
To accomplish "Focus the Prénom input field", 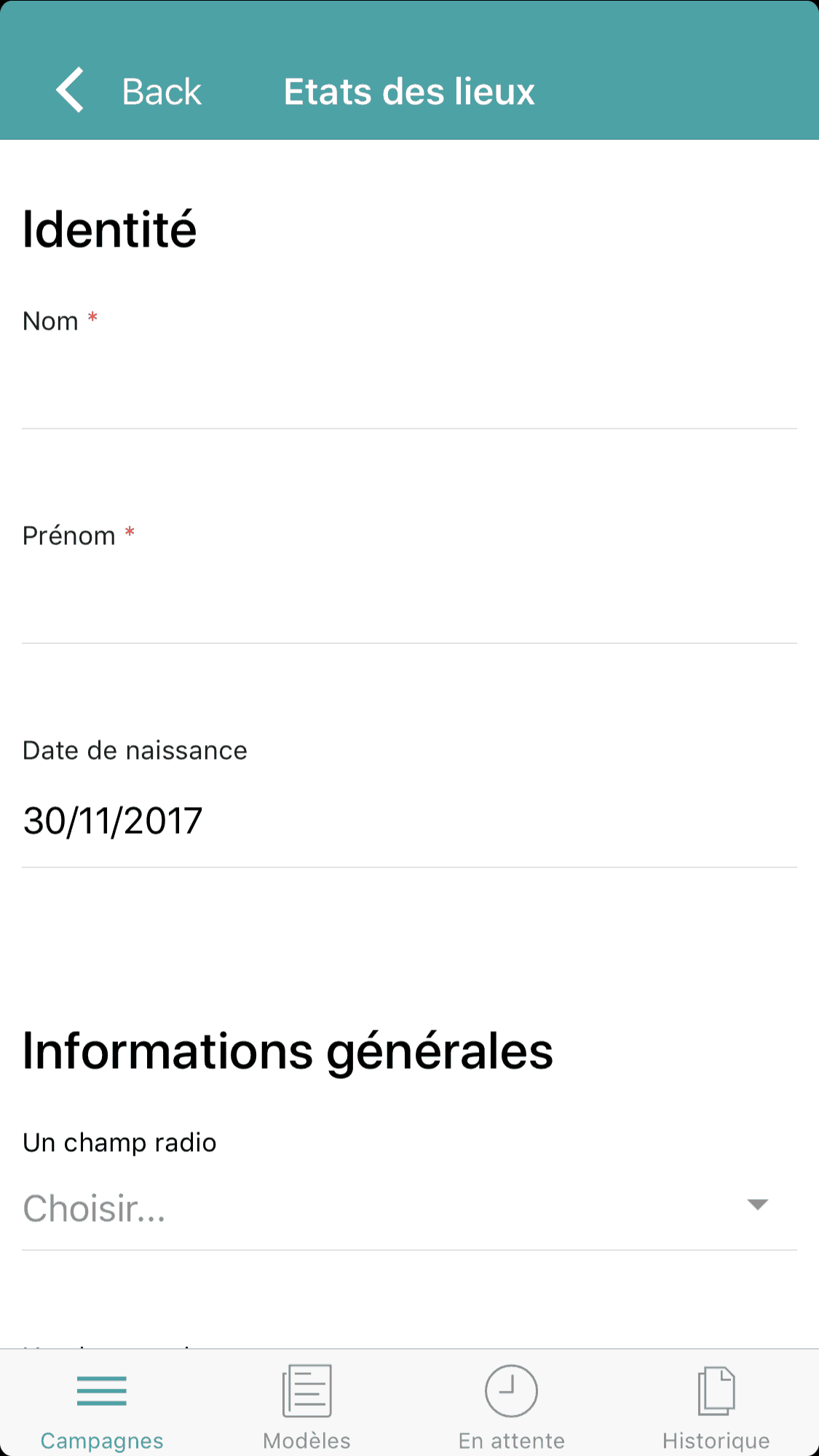I will [x=409, y=600].
